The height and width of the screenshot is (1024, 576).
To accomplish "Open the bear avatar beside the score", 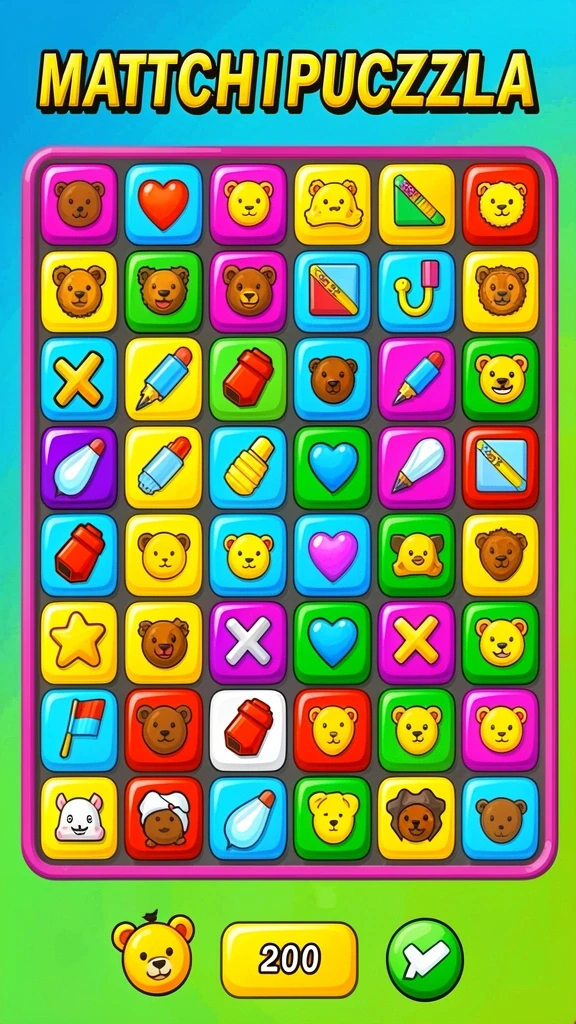I will point(153,955).
